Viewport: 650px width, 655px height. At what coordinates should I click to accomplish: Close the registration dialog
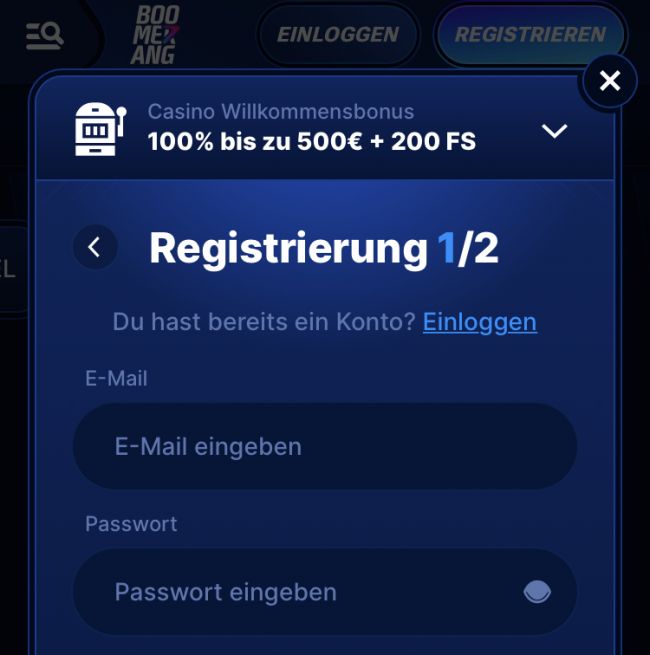coord(609,82)
